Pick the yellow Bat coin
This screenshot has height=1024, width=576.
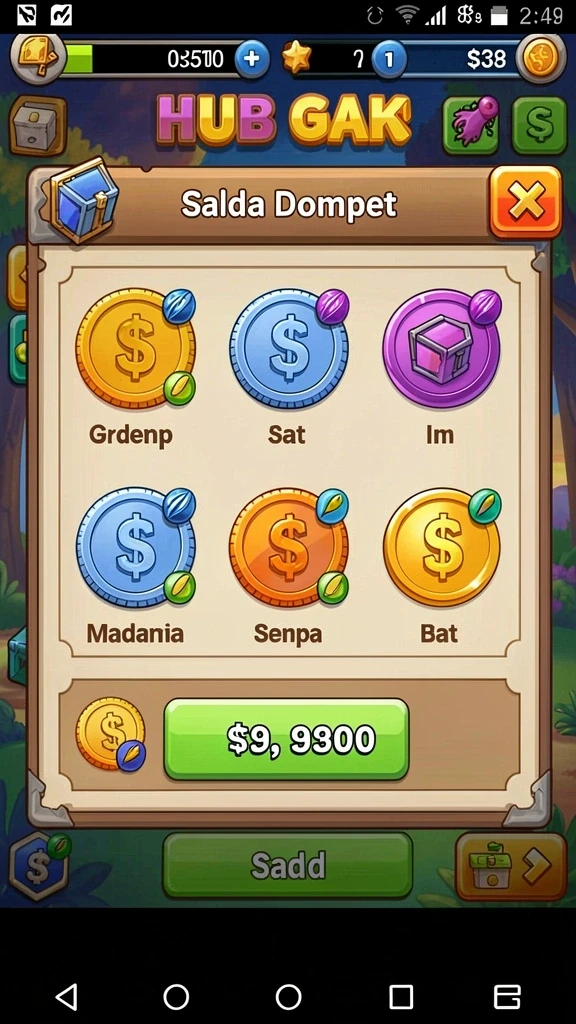click(441, 547)
